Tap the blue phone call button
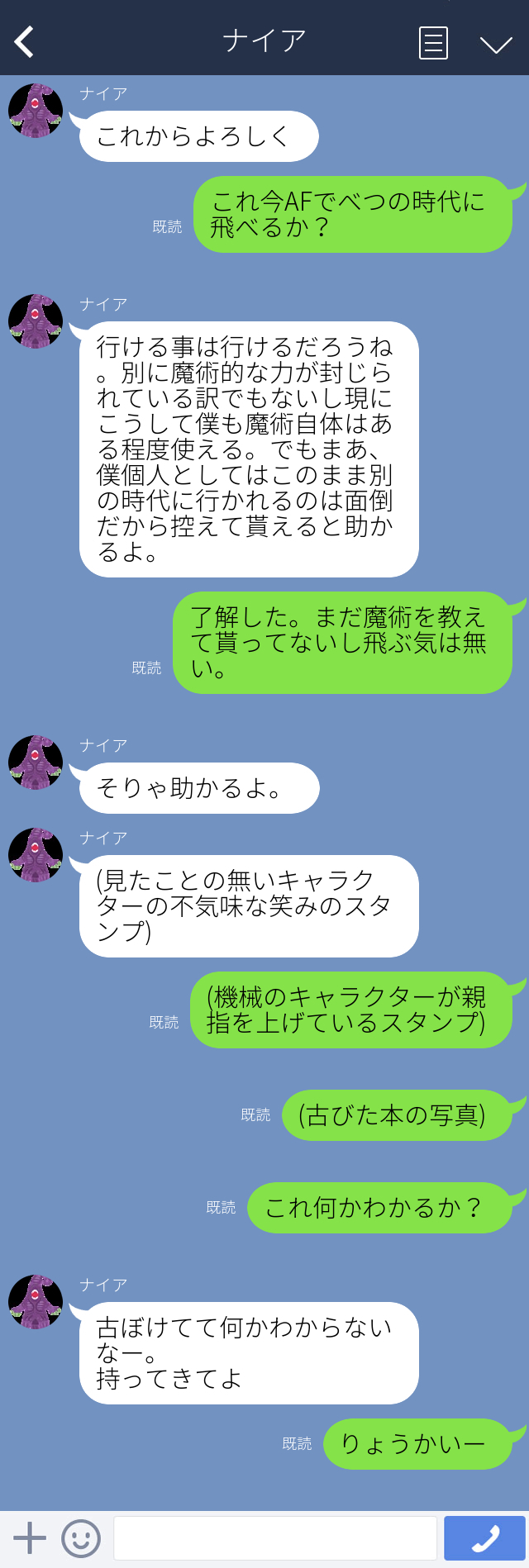Screen dimensions: 529x1568 [484, 1538]
